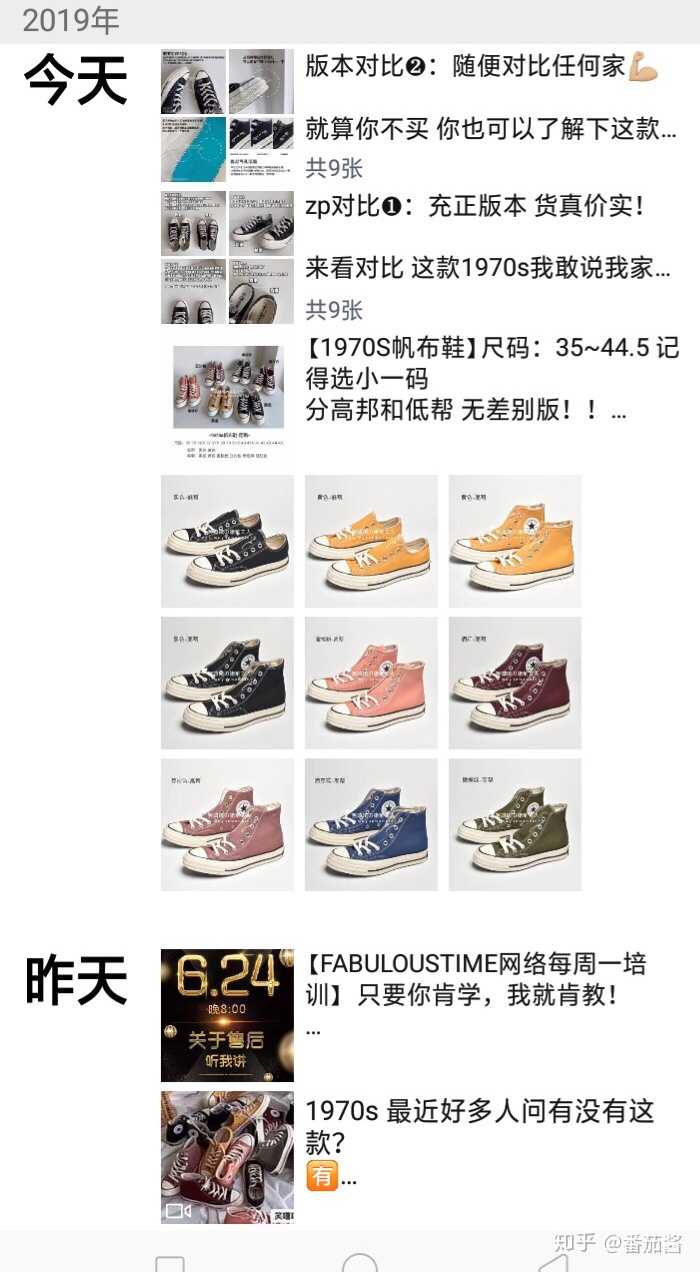Image resolution: width=700 pixels, height=1272 pixels.
Task: View the olive green high-top shoe photo
Action: coord(514,825)
